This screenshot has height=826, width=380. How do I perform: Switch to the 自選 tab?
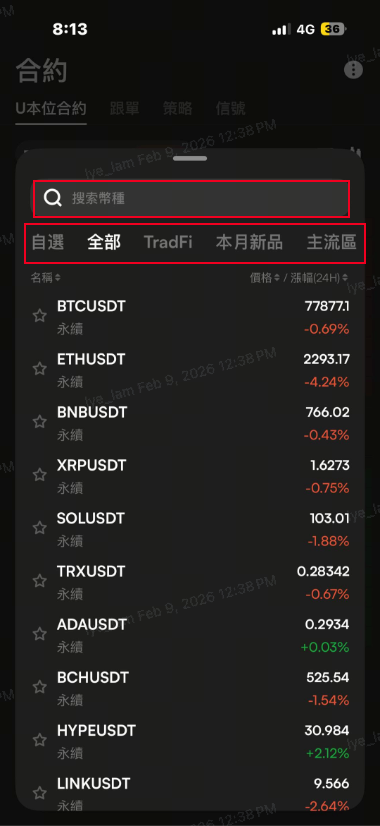(48, 242)
